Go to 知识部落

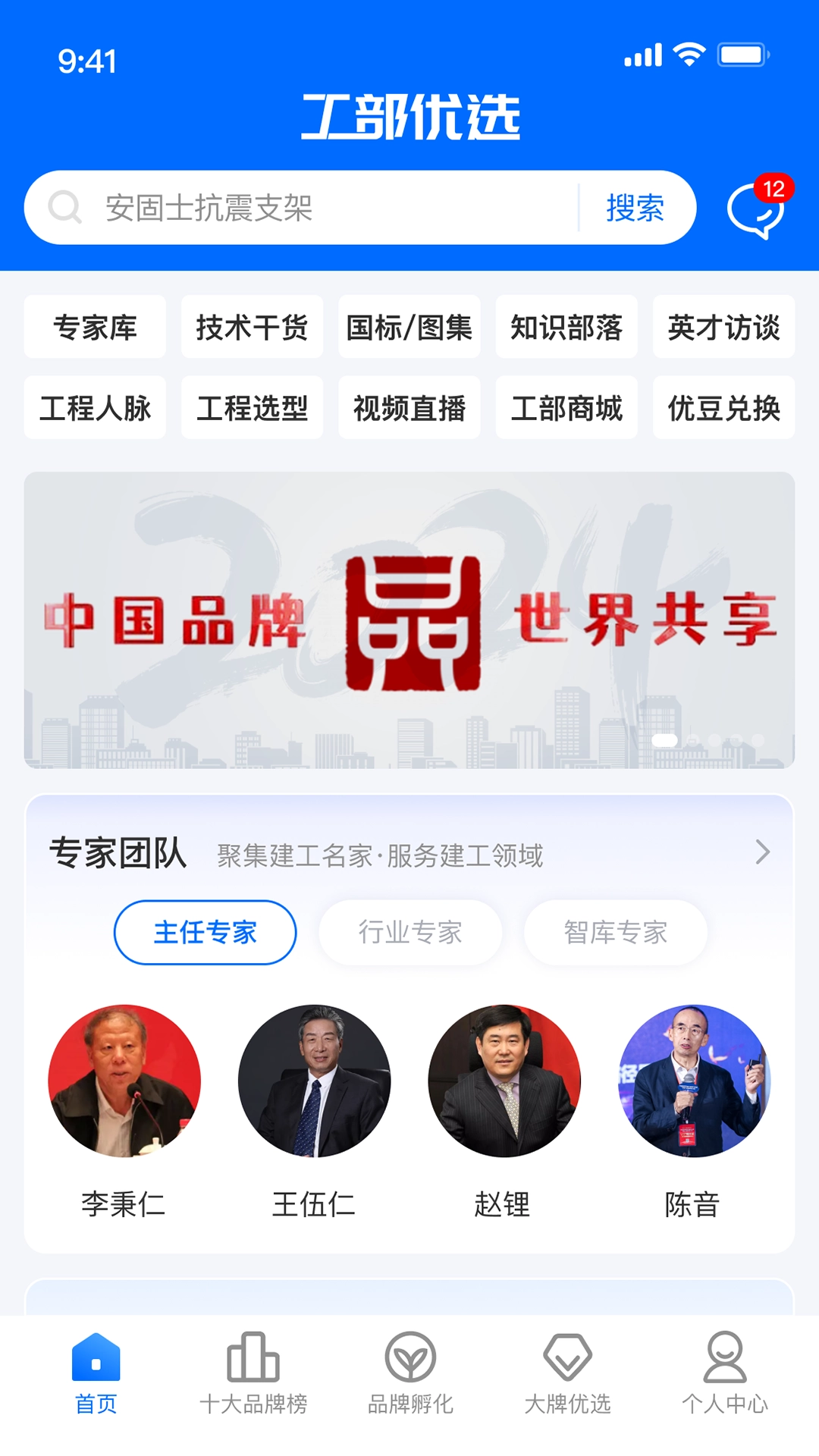[566, 328]
